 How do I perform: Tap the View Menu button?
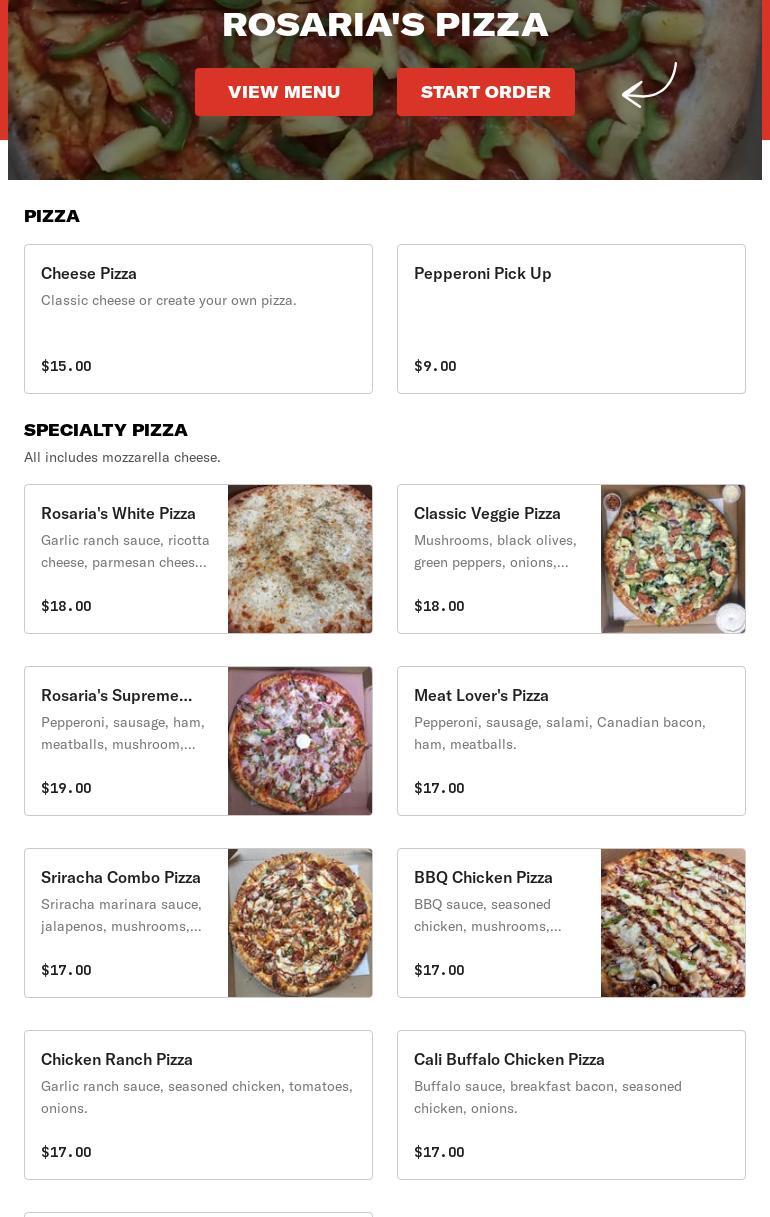point(284,92)
